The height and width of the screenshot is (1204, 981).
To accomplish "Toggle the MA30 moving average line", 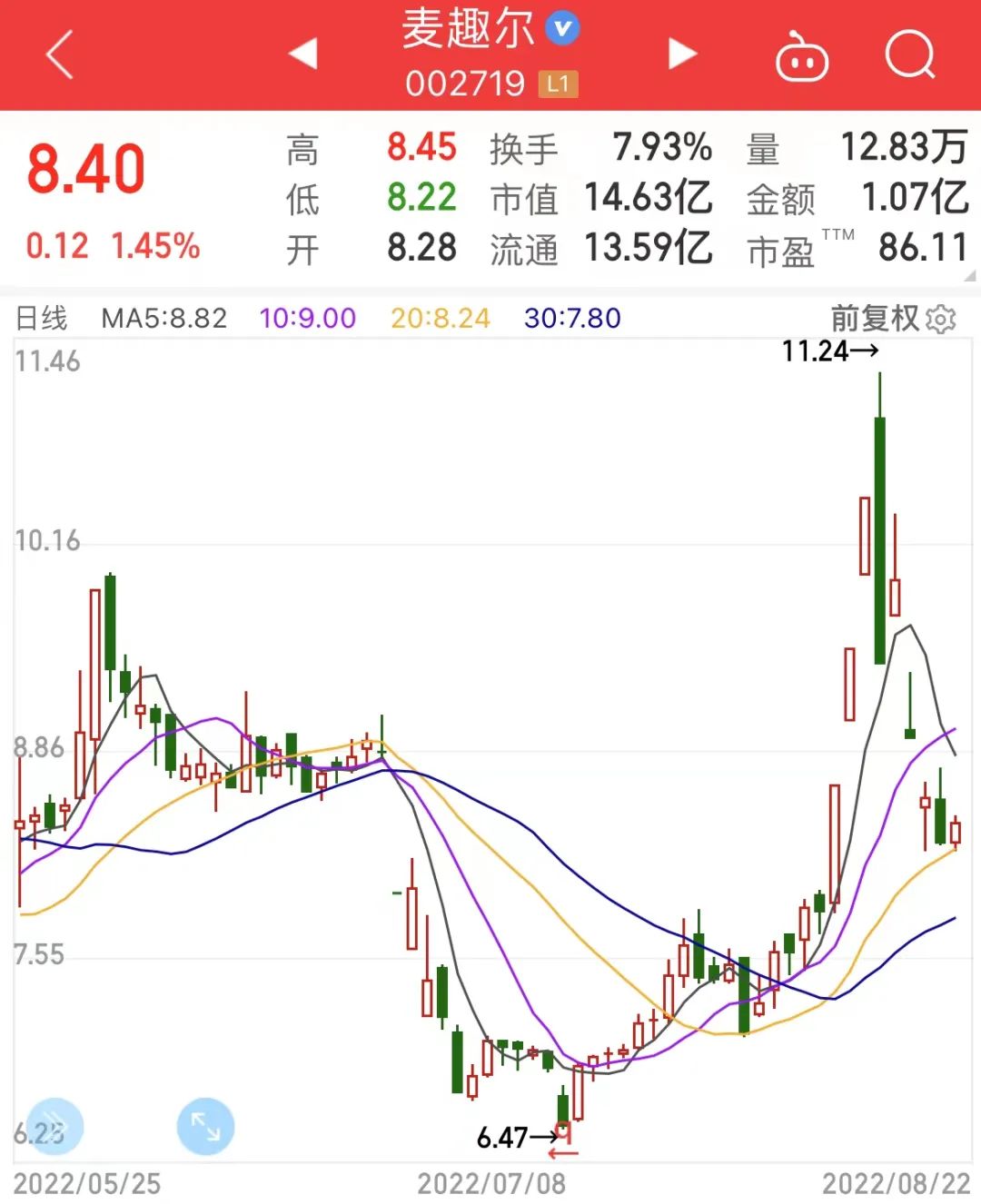I will click(x=570, y=319).
